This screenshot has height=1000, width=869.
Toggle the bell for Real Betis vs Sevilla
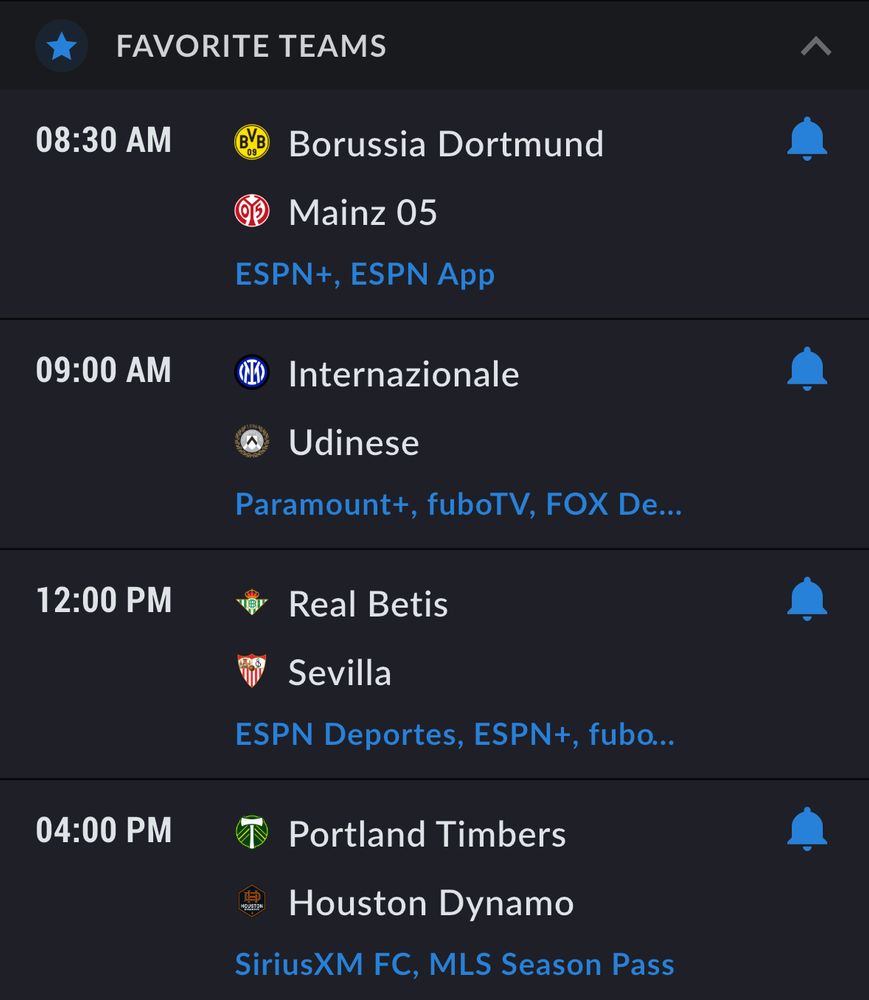[807, 598]
